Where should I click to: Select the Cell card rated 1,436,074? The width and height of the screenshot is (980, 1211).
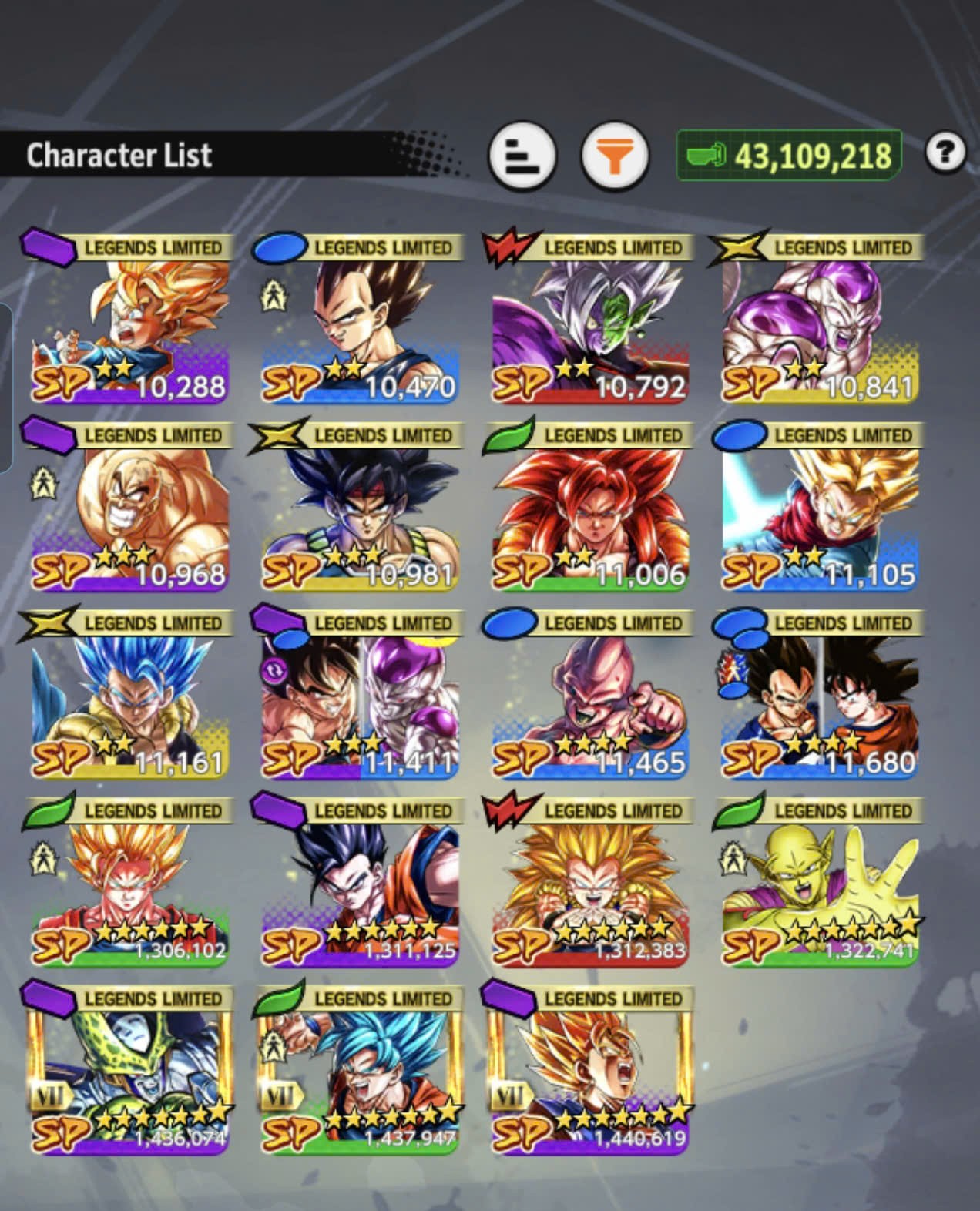click(129, 1069)
